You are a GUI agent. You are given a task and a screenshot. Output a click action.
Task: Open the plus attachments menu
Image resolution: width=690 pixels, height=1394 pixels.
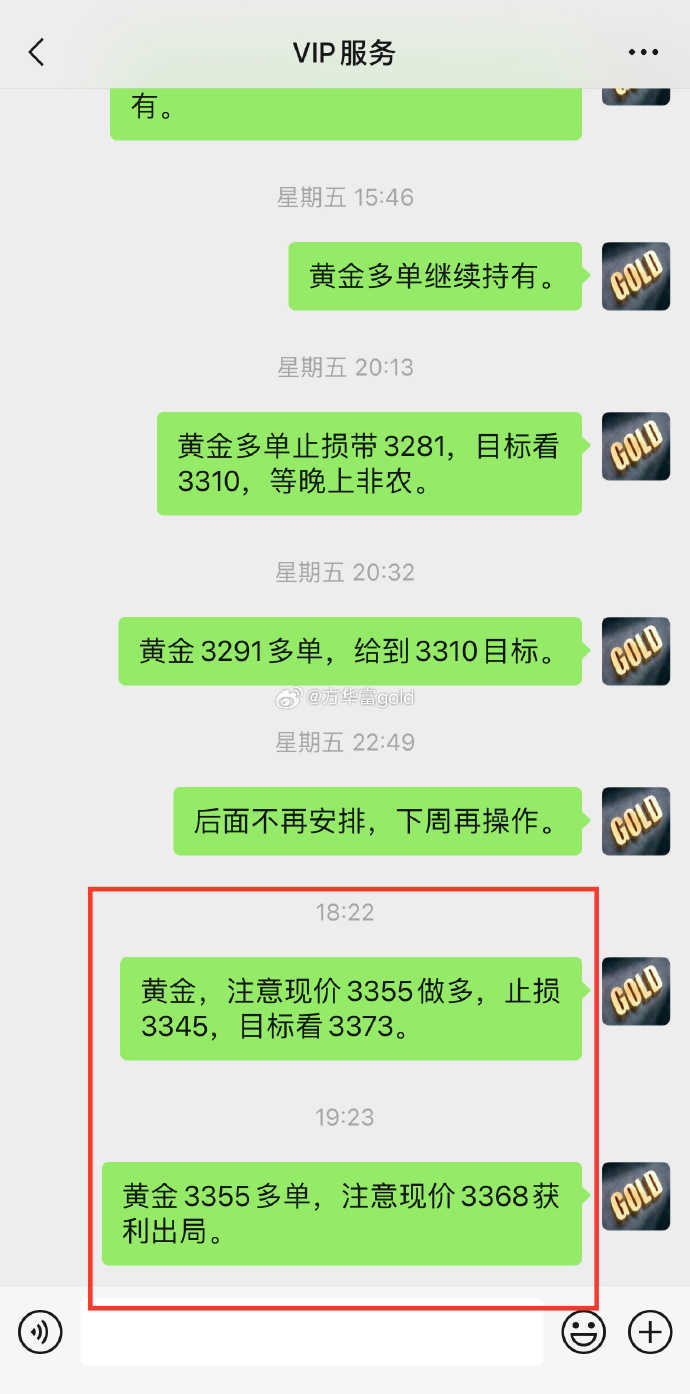coord(650,1332)
